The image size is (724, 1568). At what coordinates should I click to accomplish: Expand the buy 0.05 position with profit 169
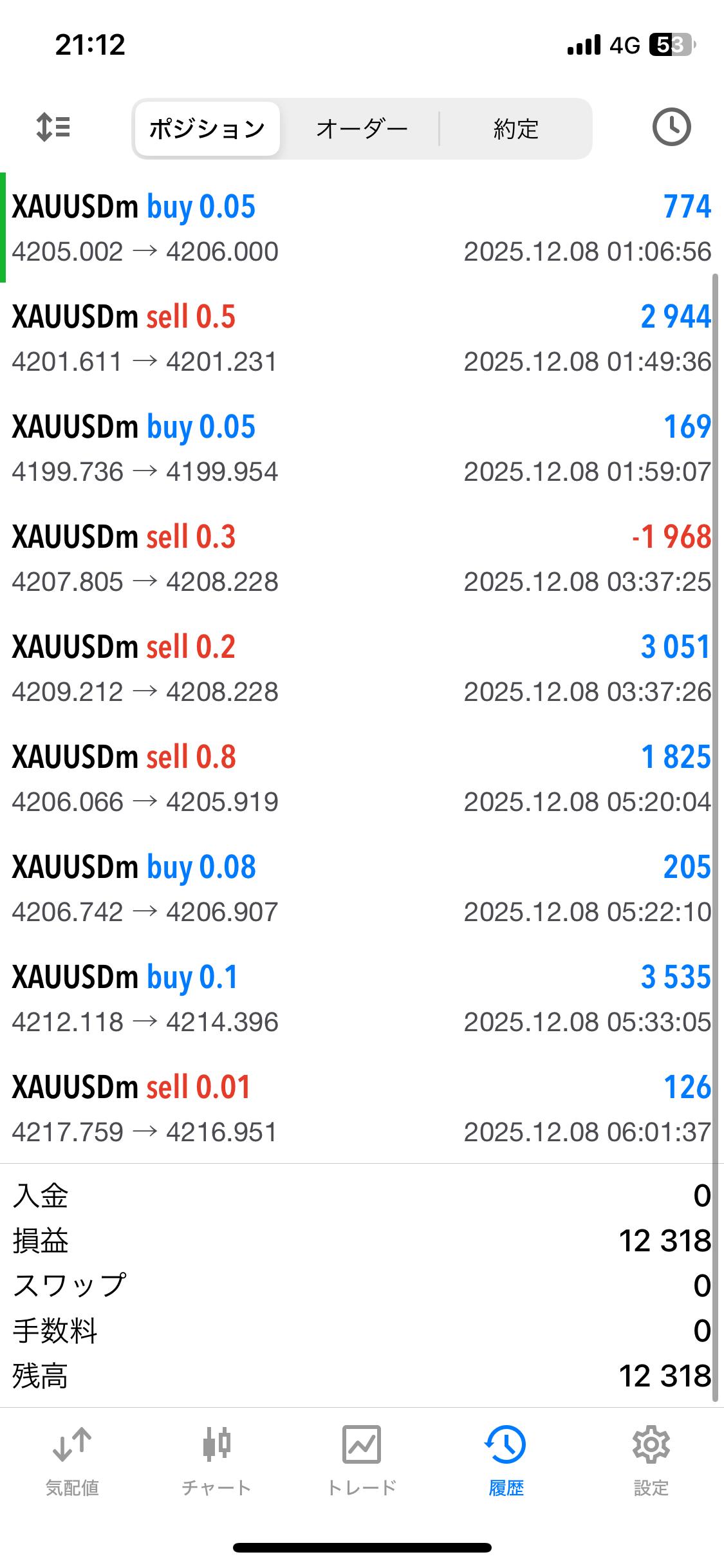coord(360,448)
